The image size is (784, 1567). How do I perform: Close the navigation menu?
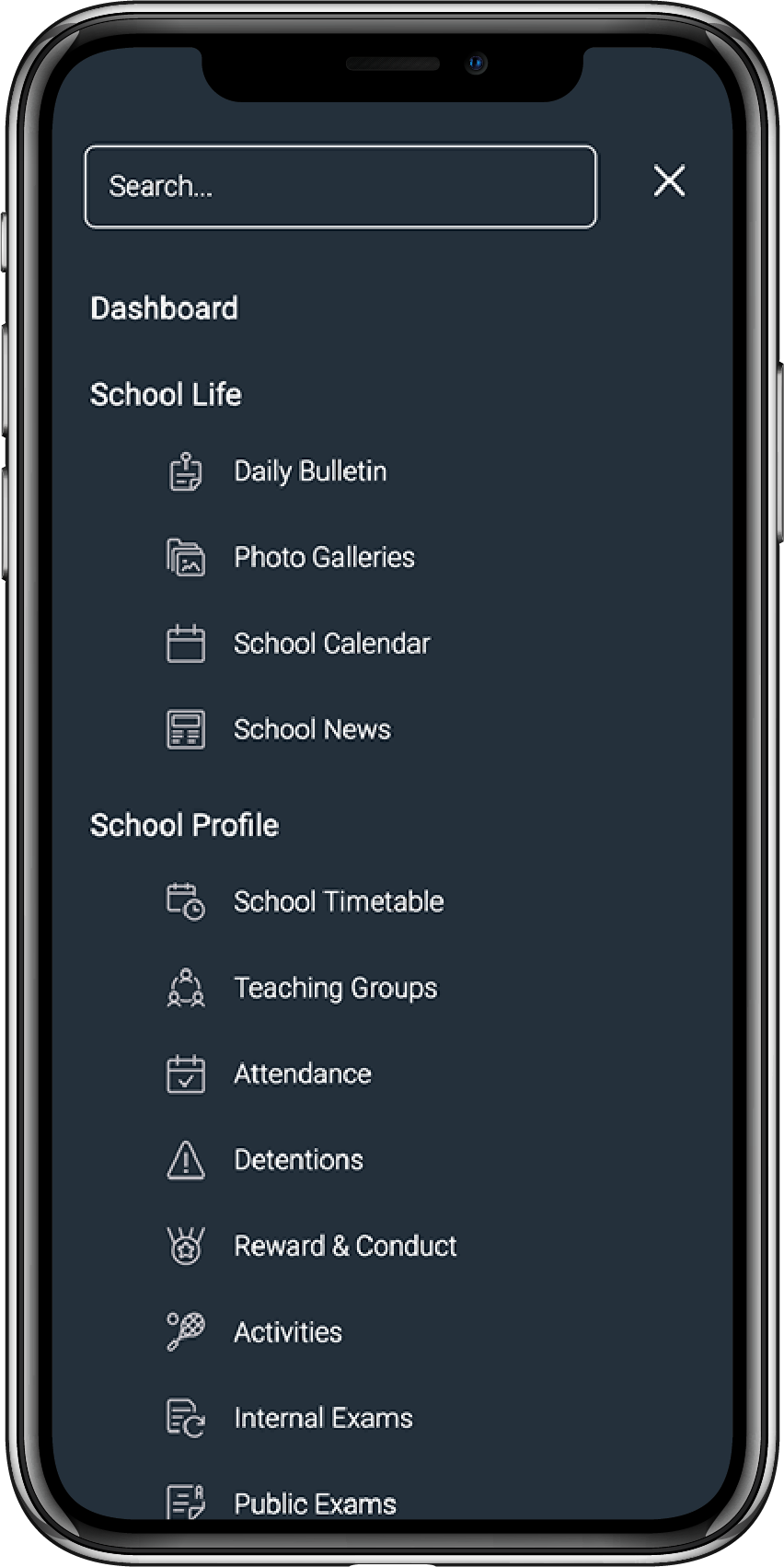669,181
